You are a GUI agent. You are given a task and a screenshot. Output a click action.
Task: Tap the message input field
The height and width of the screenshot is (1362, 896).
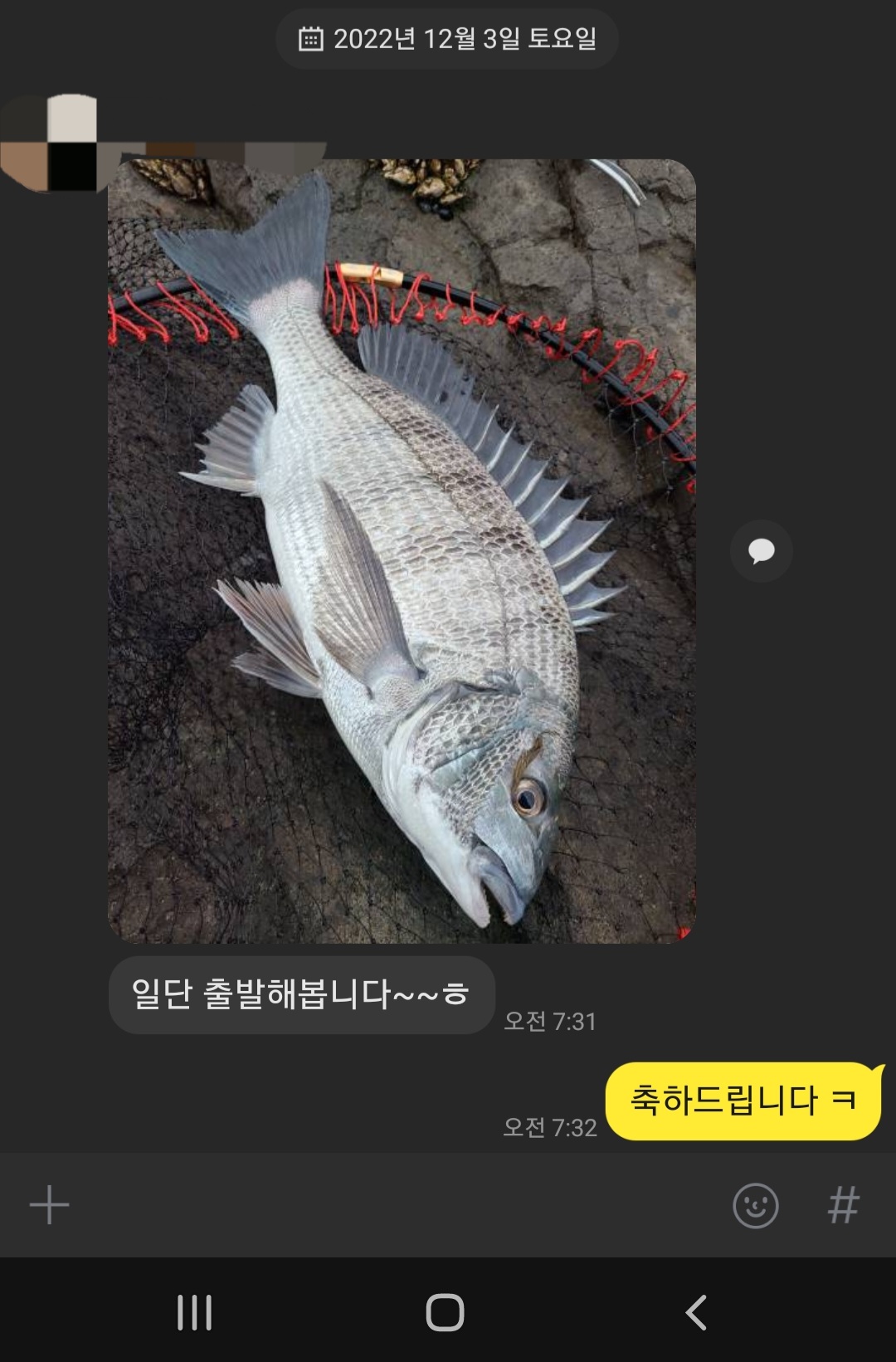(390, 1205)
